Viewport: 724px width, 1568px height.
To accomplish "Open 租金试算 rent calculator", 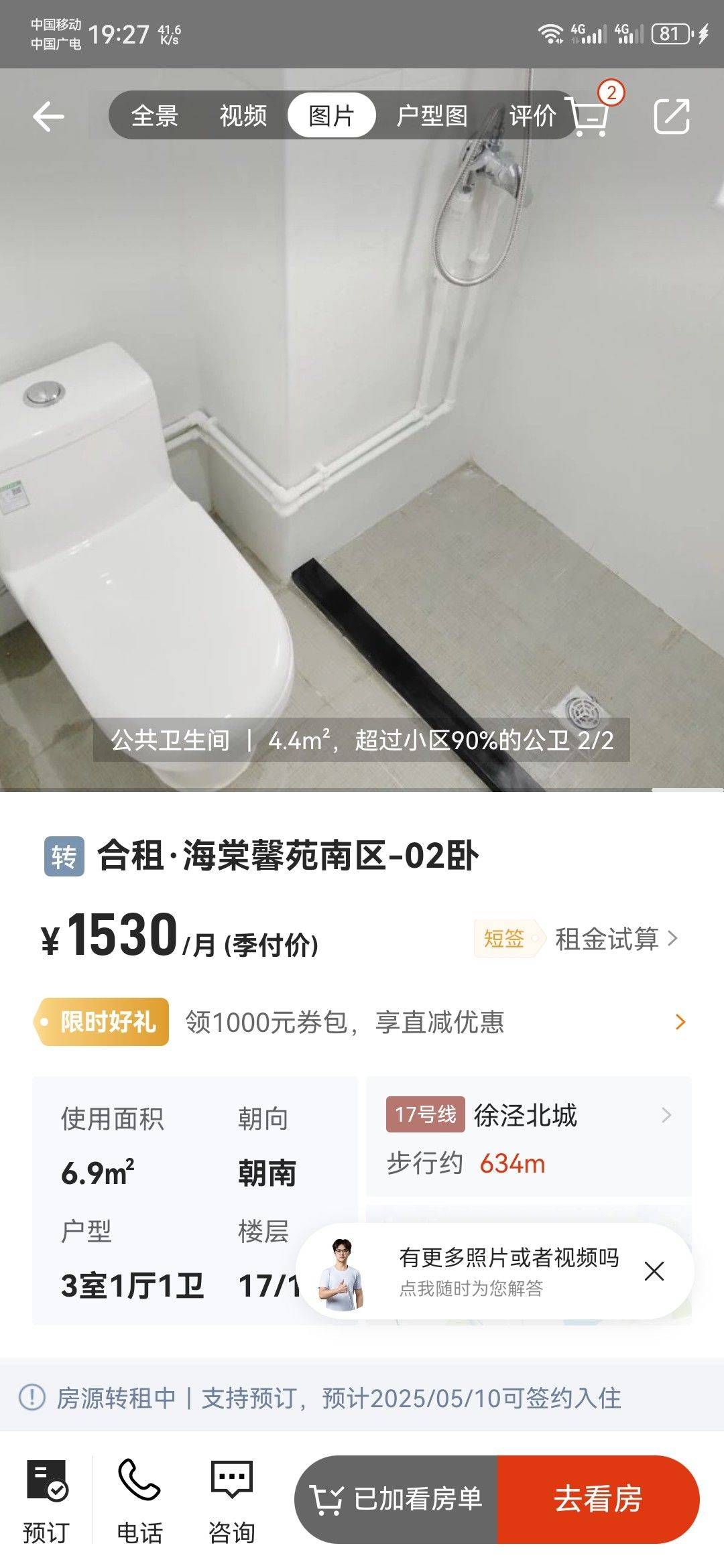I will pyautogui.click(x=616, y=939).
